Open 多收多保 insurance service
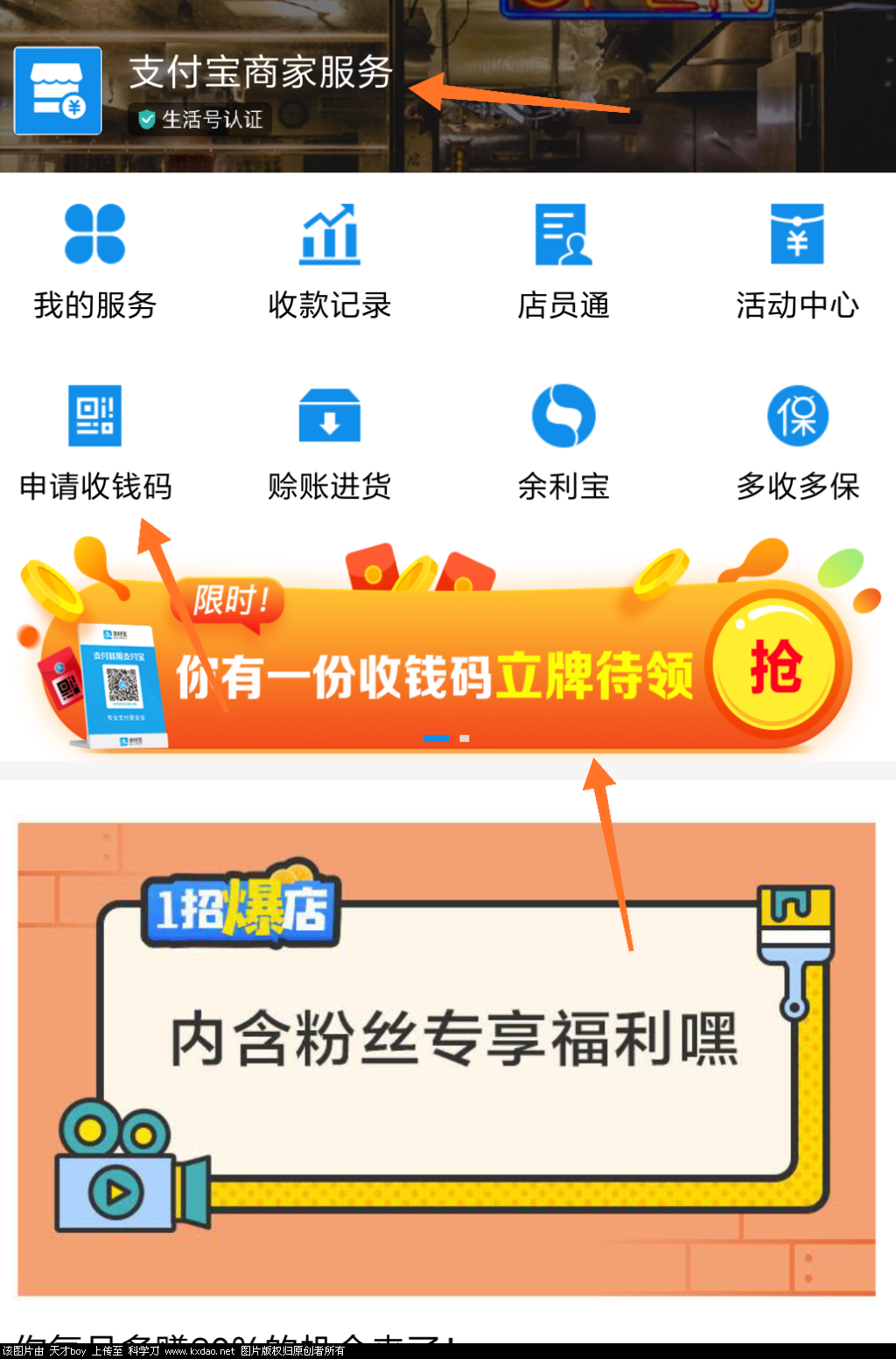896x1359 pixels. (x=797, y=442)
